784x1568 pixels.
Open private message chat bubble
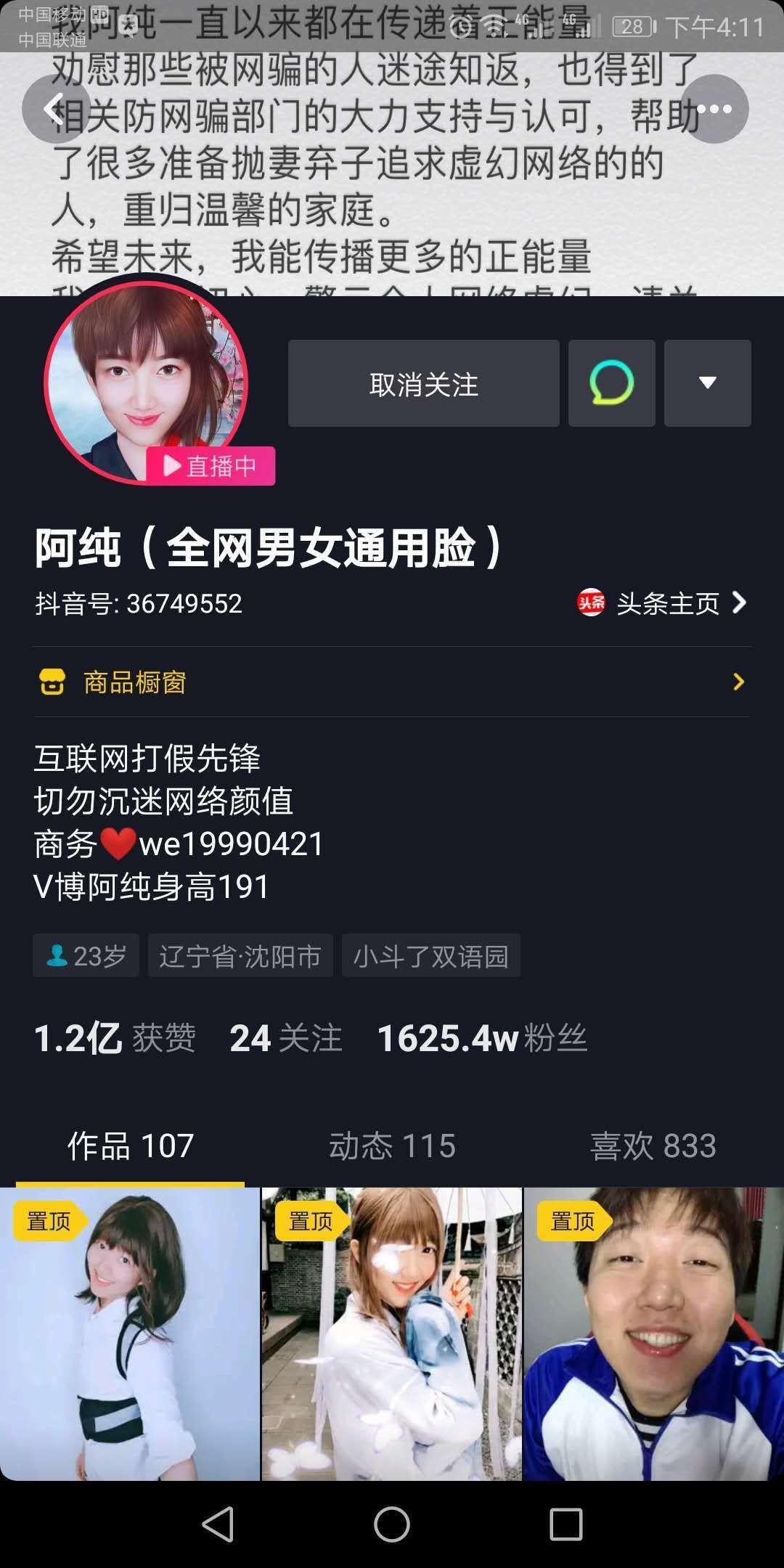611,383
